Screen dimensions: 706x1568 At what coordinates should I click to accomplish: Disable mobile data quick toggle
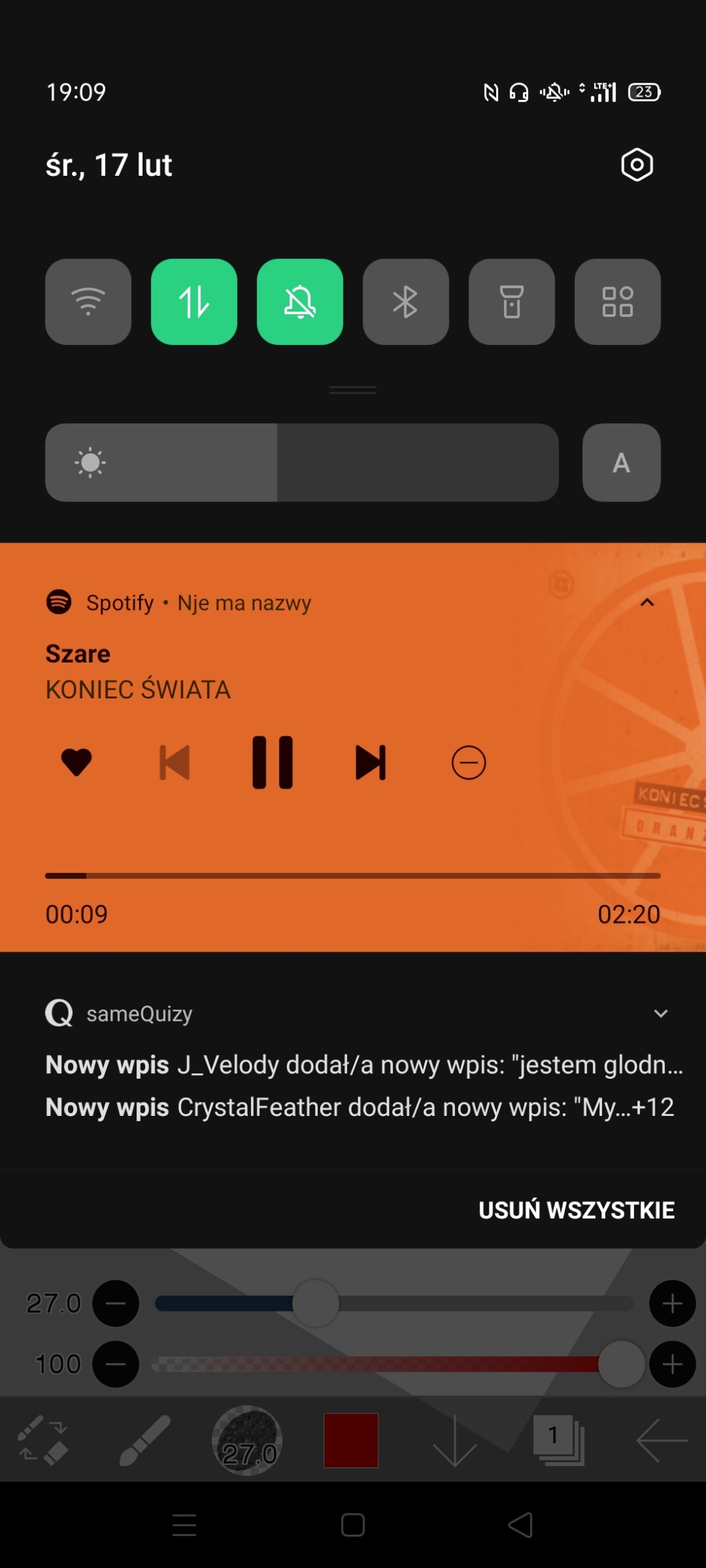(x=194, y=302)
